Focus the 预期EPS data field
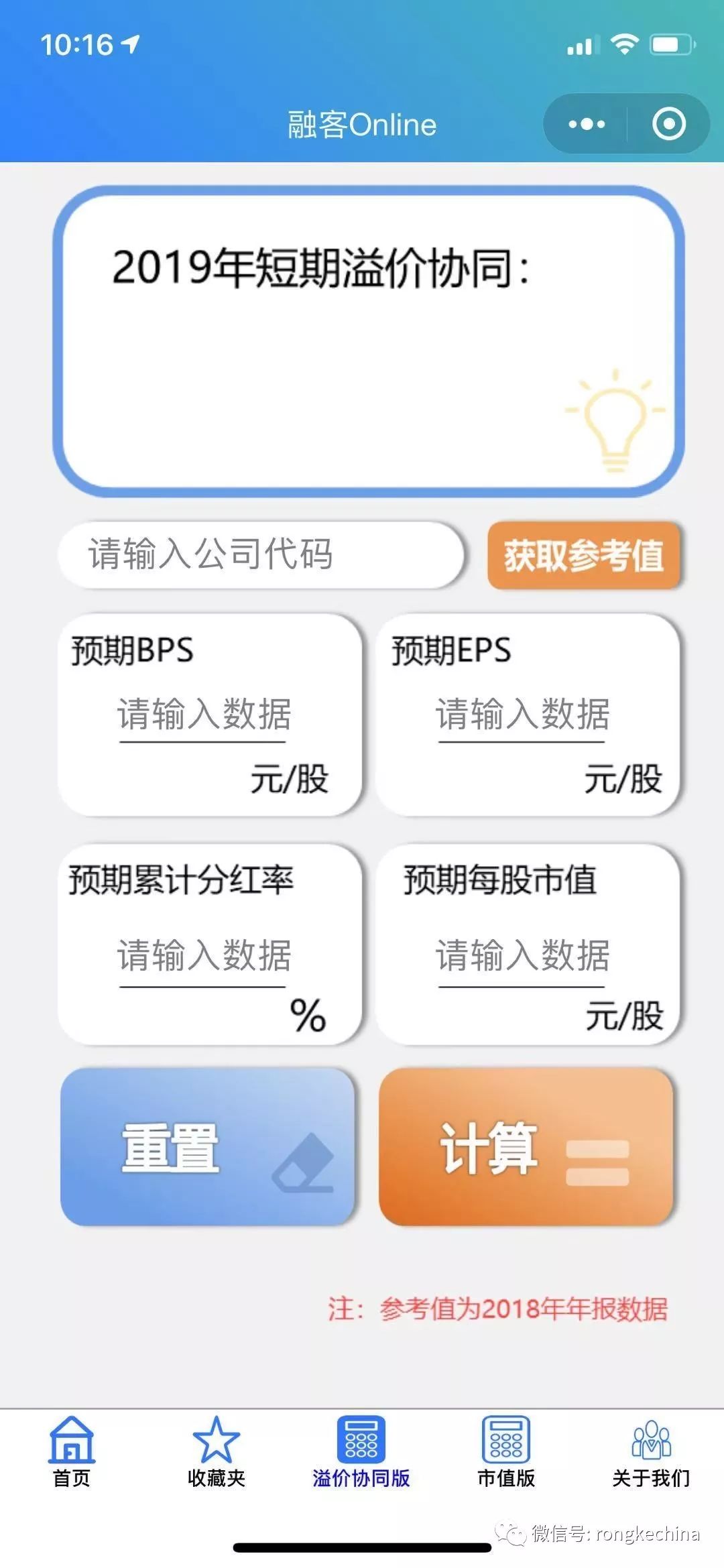Screen dimensions: 724x1568 coord(522,714)
